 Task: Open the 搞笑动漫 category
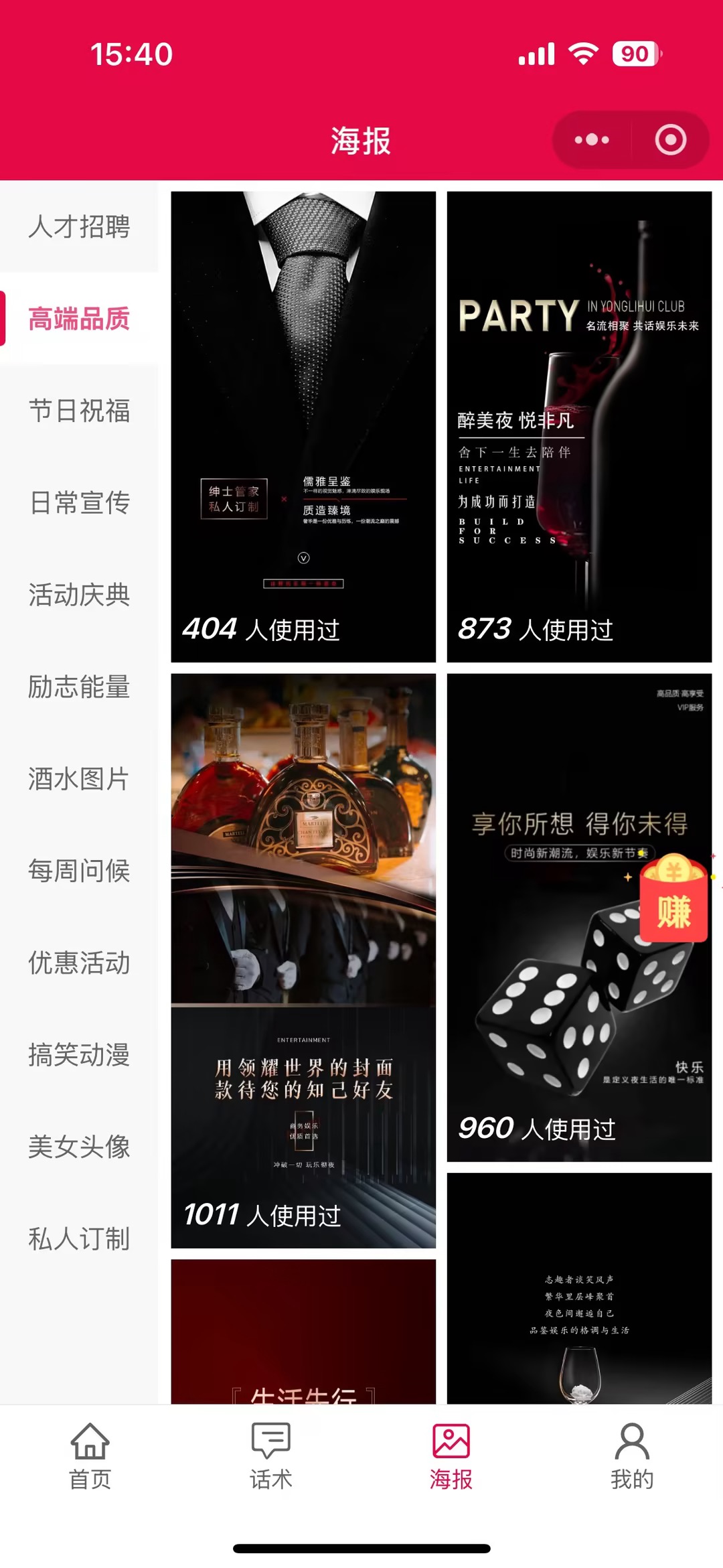coord(79,1055)
